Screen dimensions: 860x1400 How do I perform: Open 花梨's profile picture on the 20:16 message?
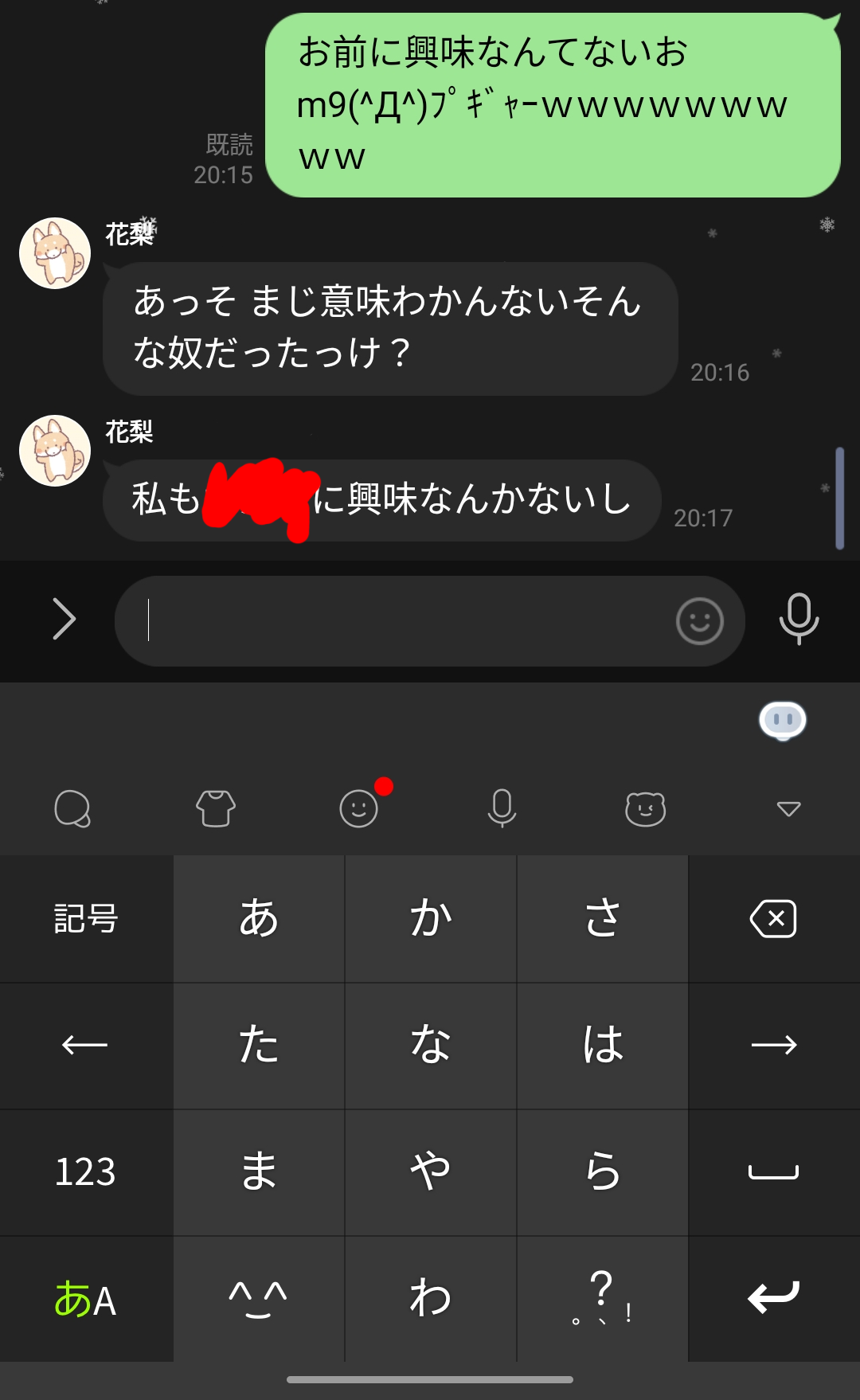[x=55, y=253]
